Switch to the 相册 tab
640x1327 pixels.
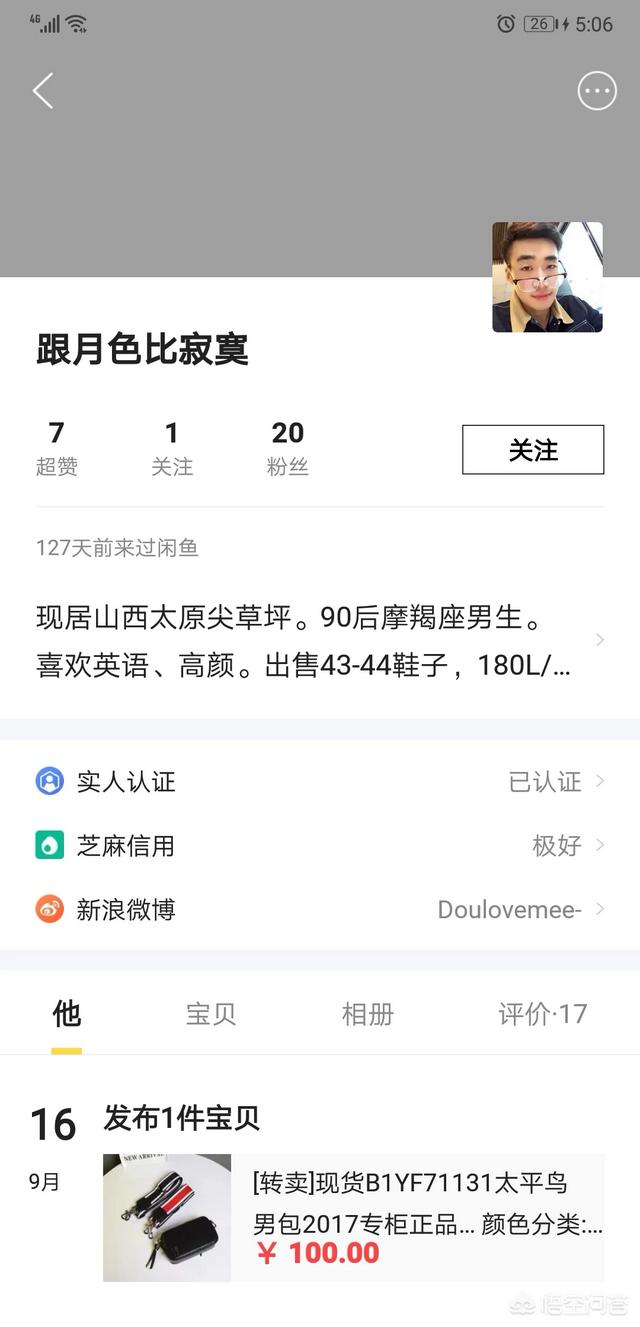367,1014
